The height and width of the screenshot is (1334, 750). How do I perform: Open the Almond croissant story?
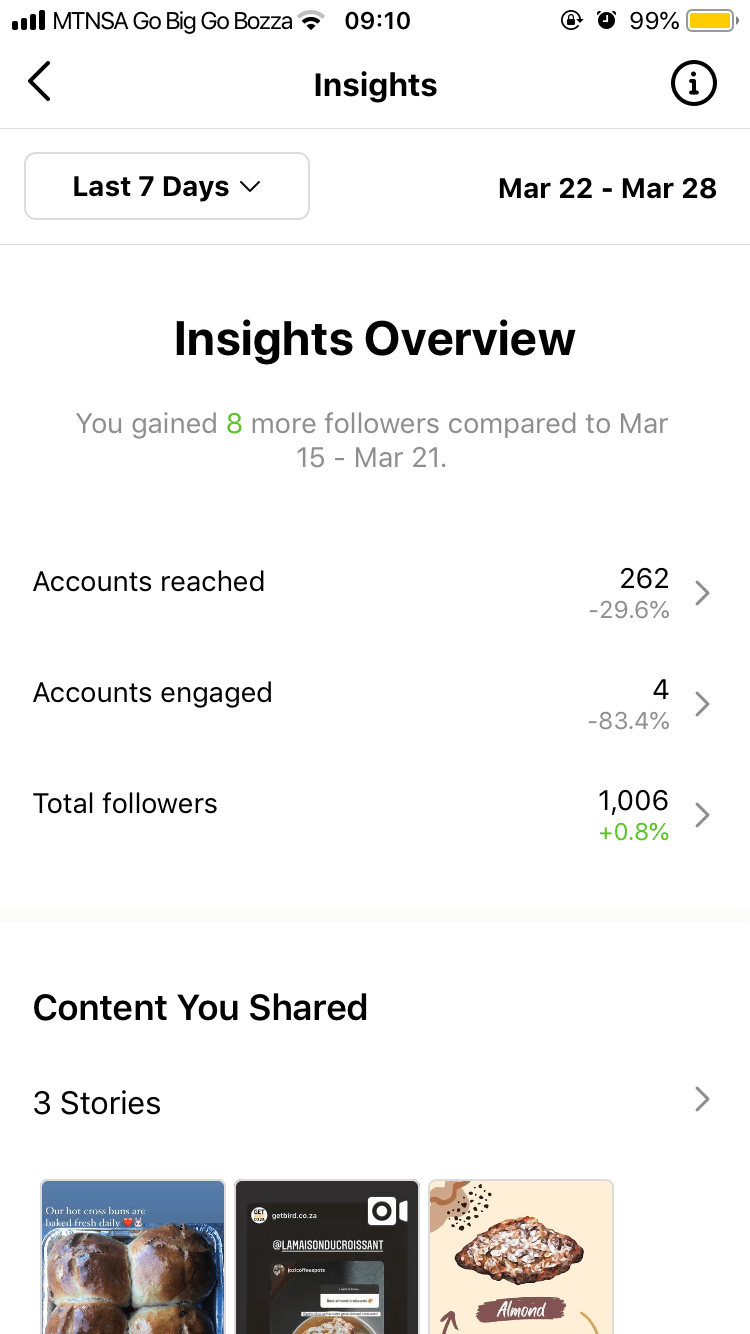(x=521, y=1256)
